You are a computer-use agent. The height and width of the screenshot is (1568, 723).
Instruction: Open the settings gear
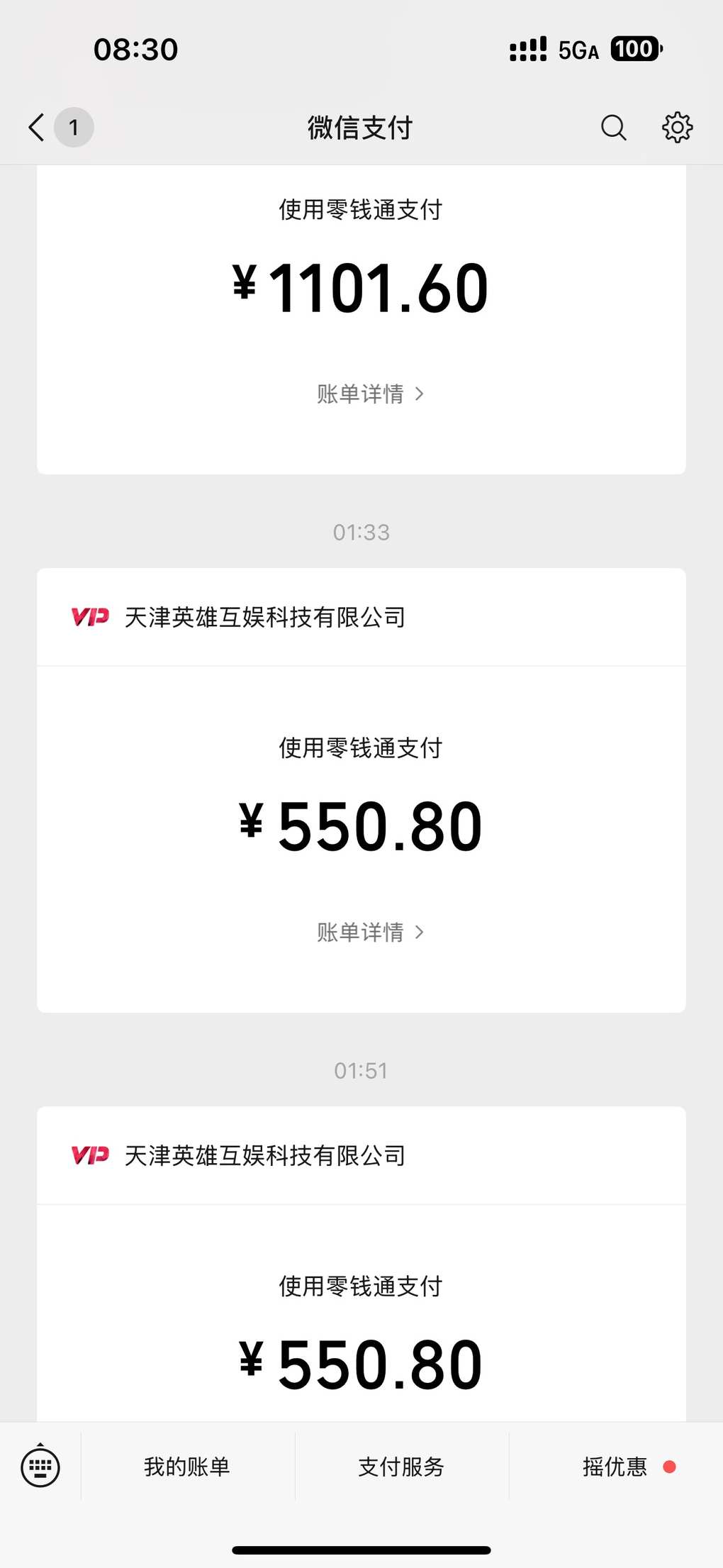677,128
